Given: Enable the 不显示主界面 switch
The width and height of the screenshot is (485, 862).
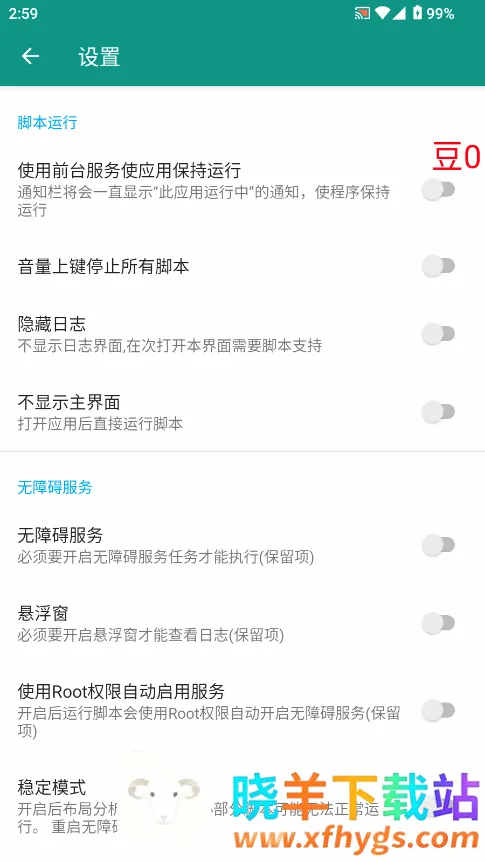Looking at the screenshot, I should click(x=438, y=412).
